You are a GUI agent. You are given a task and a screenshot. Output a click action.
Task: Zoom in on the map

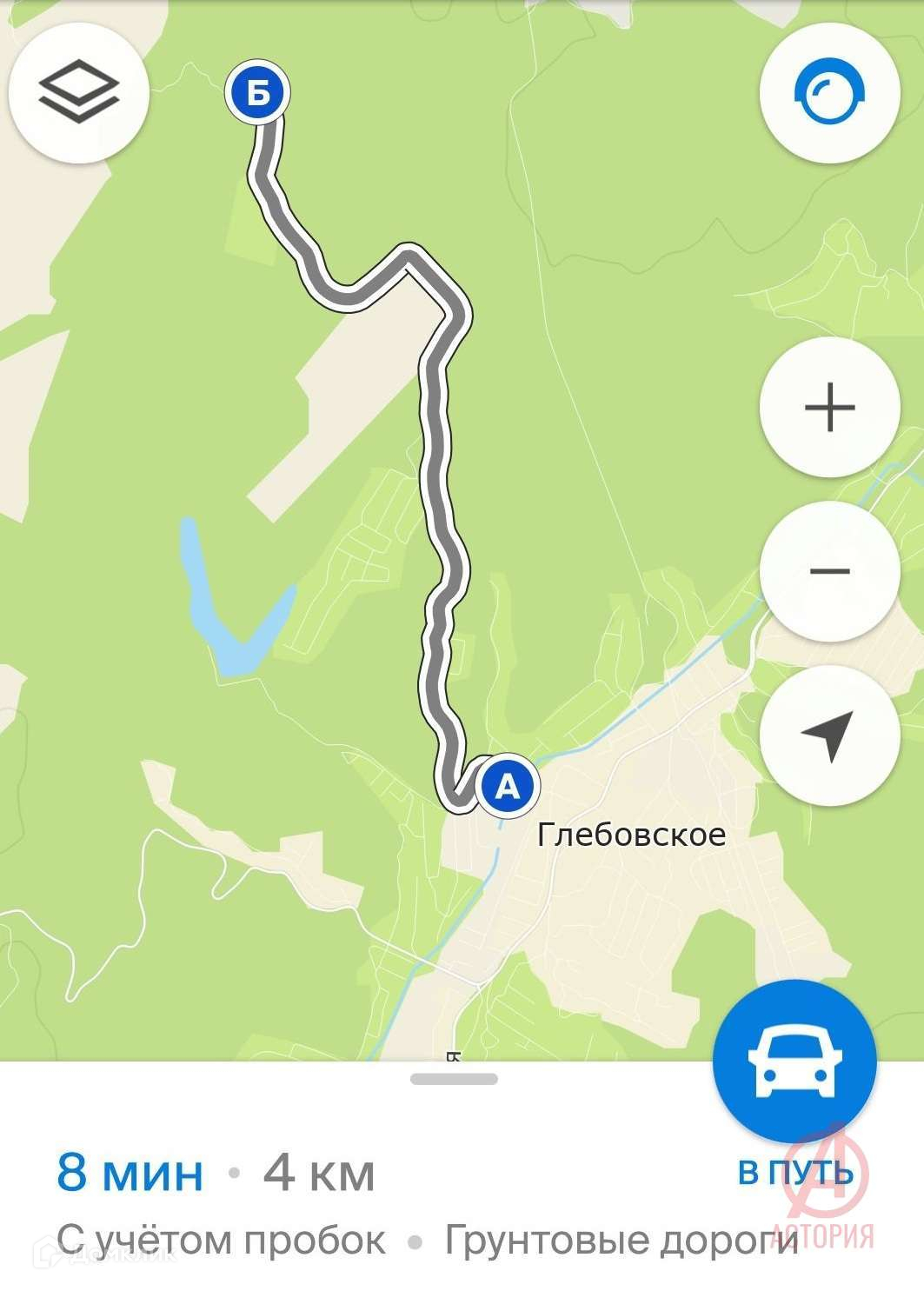click(x=829, y=407)
